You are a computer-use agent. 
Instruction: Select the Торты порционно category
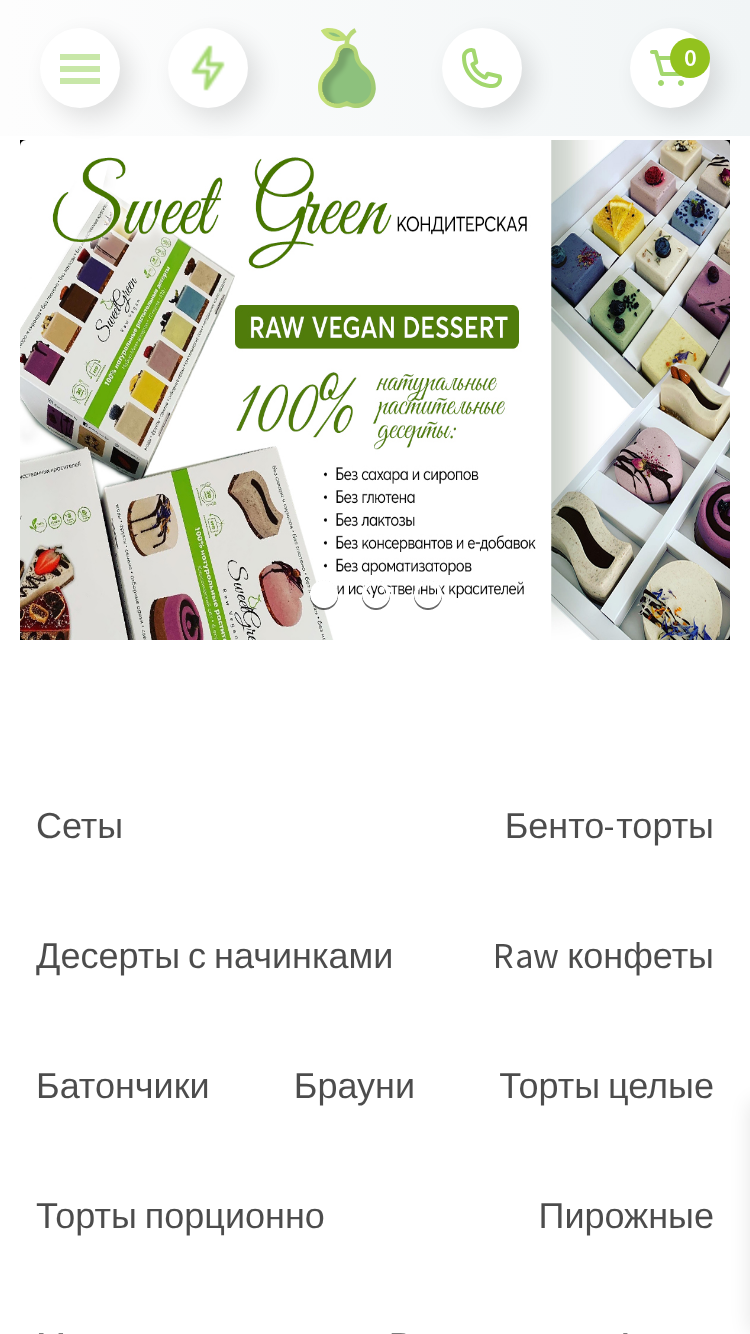point(181,1216)
